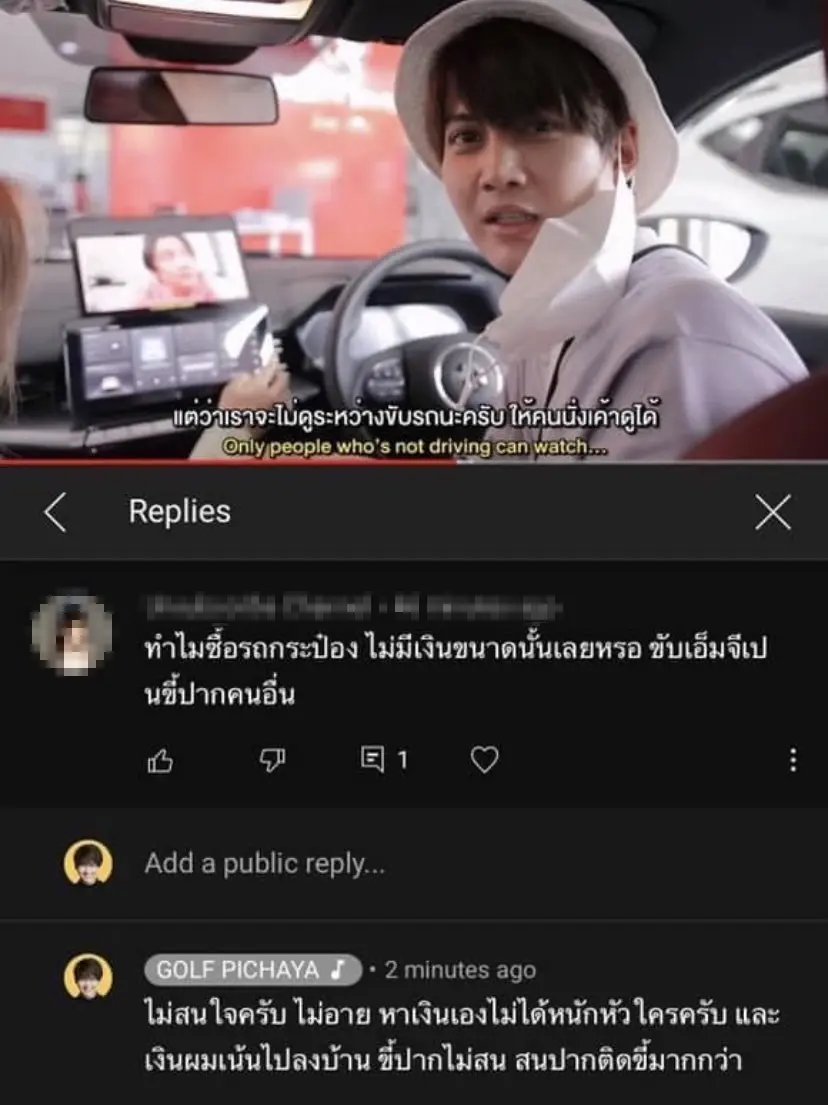Viewport: 828px width, 1105px height.
Task: Open the reply count icon showing 1
Action: coord(383,761)
